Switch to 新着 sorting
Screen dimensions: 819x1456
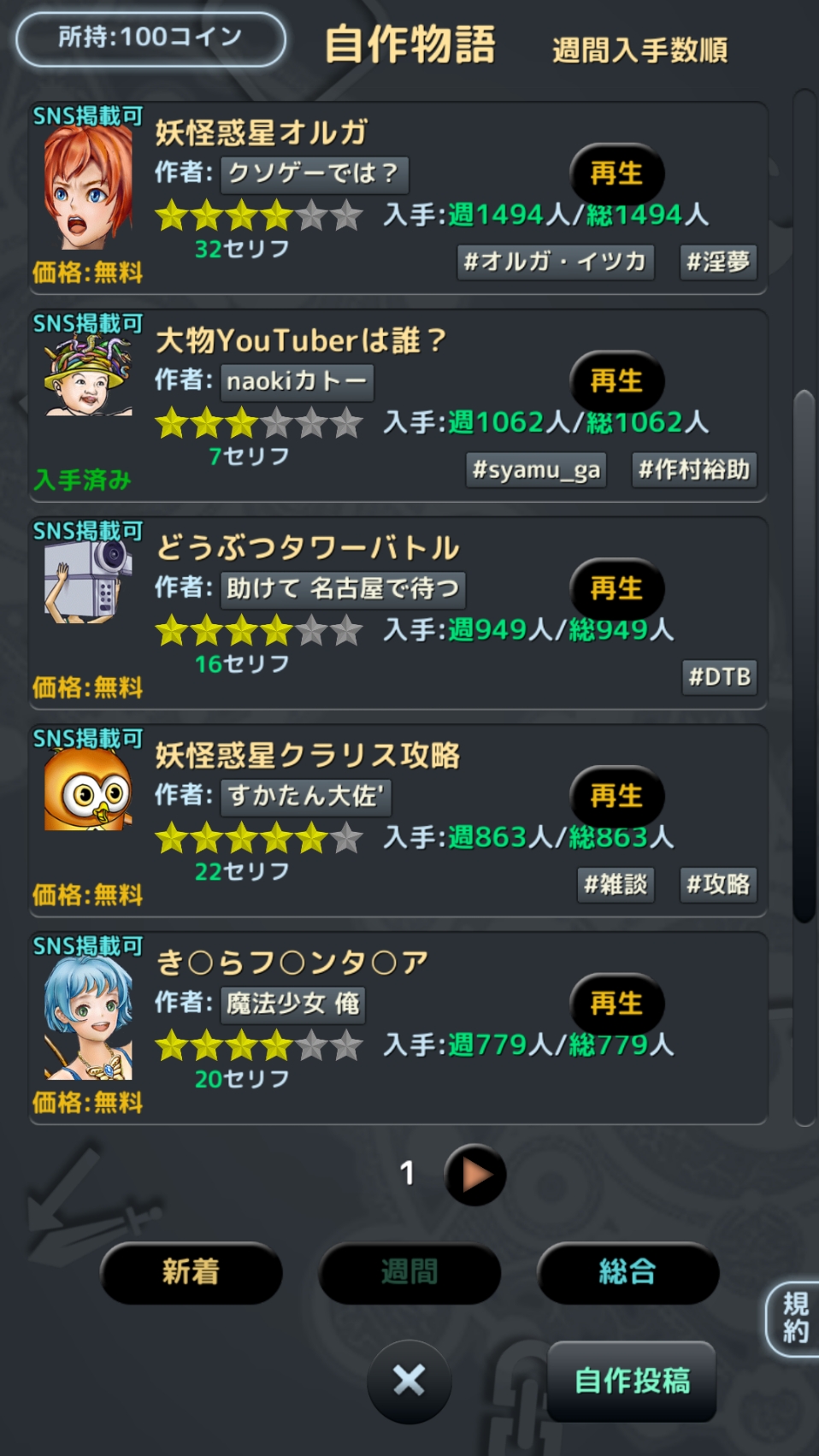point(191,1273)
